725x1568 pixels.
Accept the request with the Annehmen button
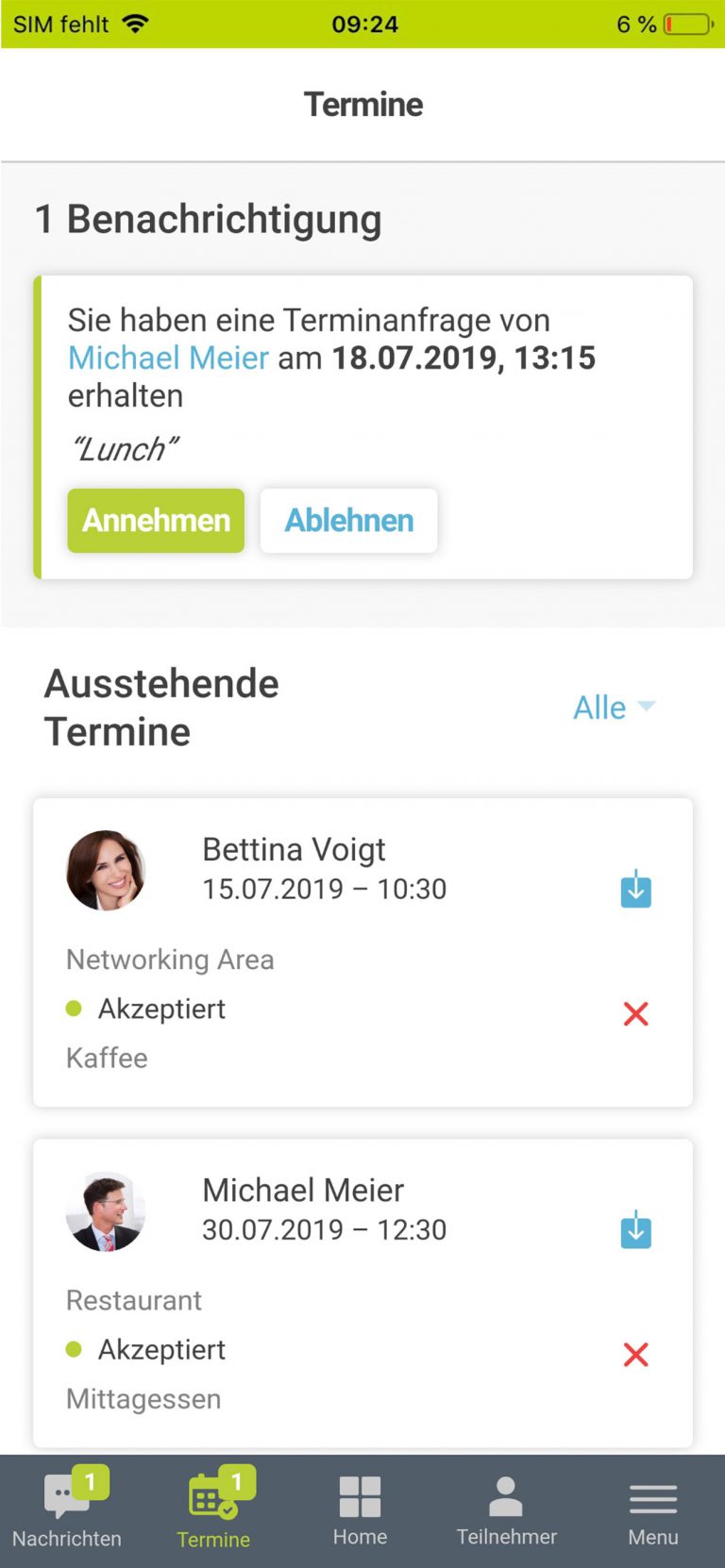[x=155, y=520]
